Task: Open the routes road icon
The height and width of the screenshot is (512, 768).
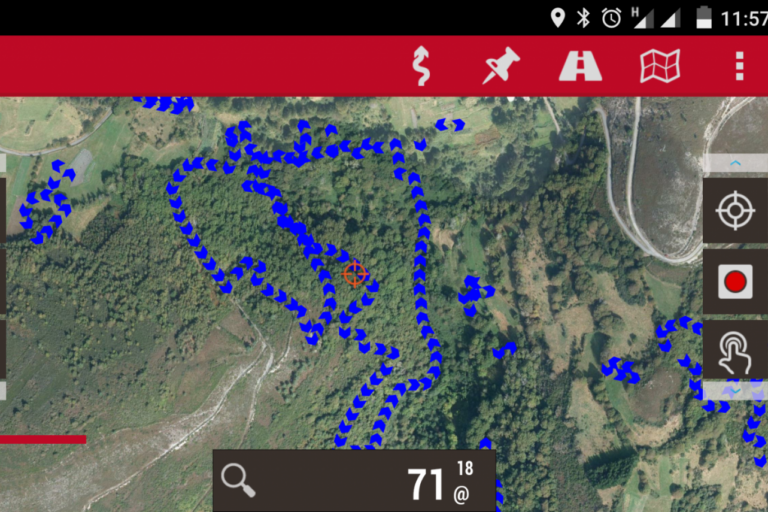Action: click(x=580, y=66)
